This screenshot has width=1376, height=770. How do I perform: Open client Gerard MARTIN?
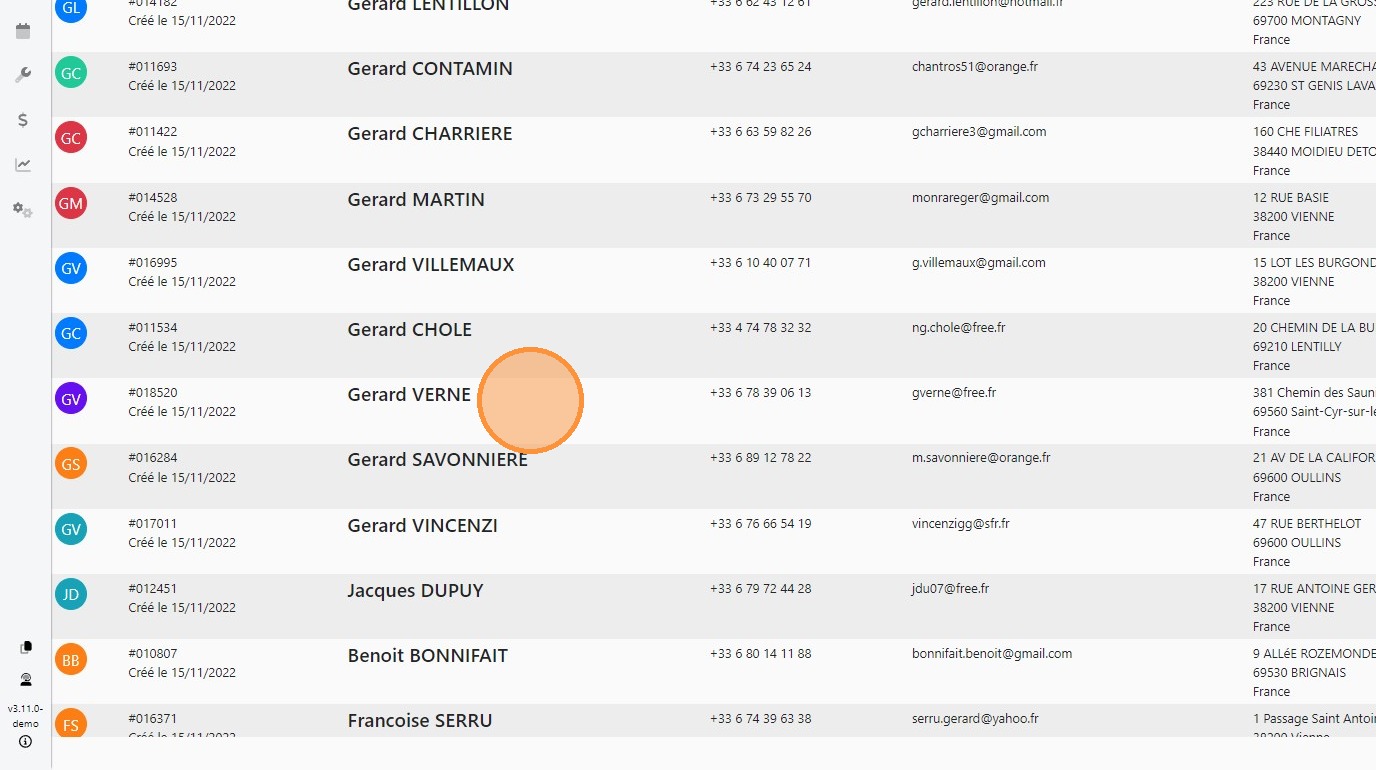click(416, 200)
